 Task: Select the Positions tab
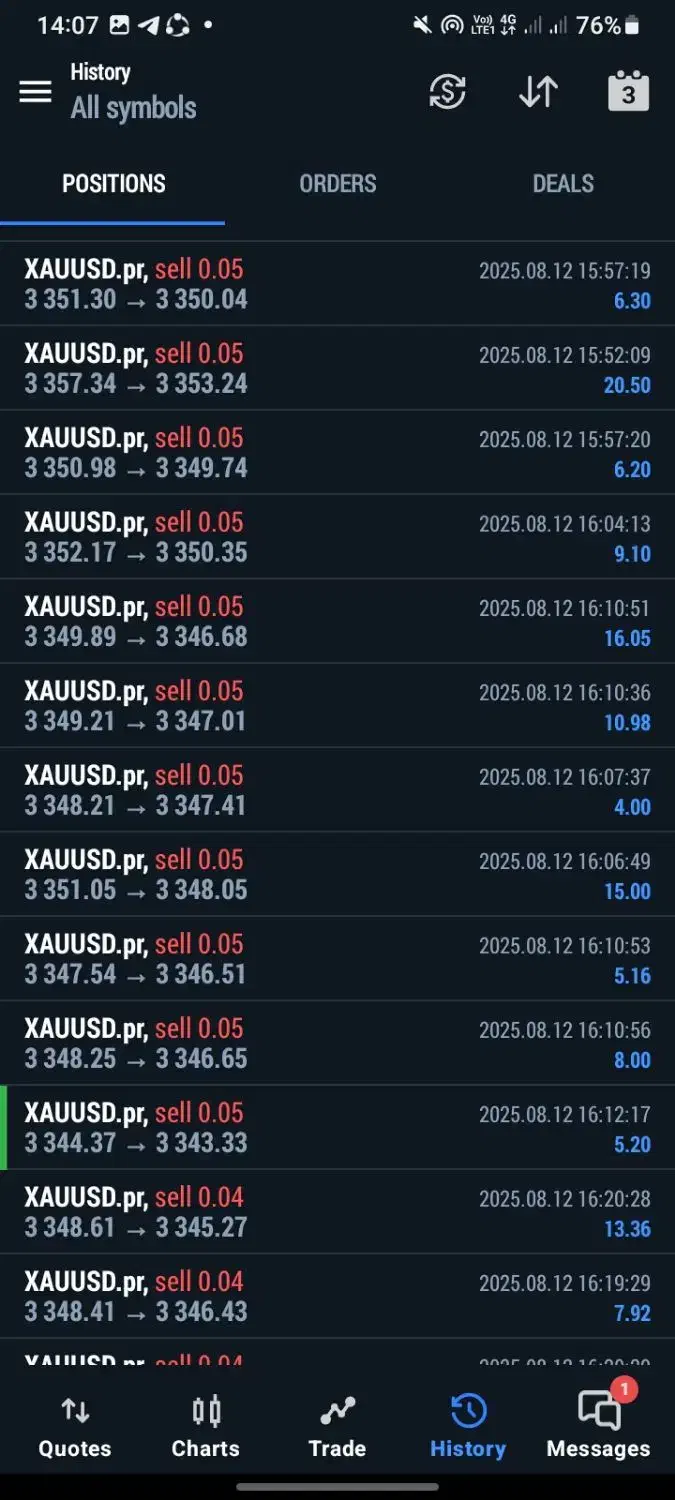113,184
